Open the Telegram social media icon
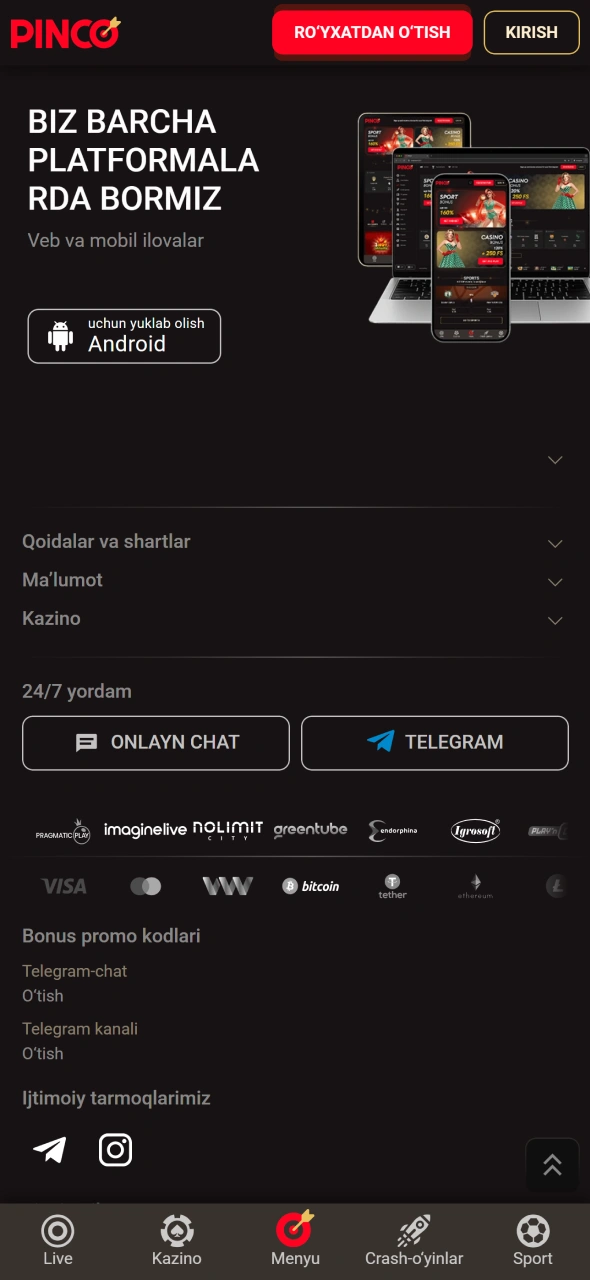 click(x=50, y=1150)
